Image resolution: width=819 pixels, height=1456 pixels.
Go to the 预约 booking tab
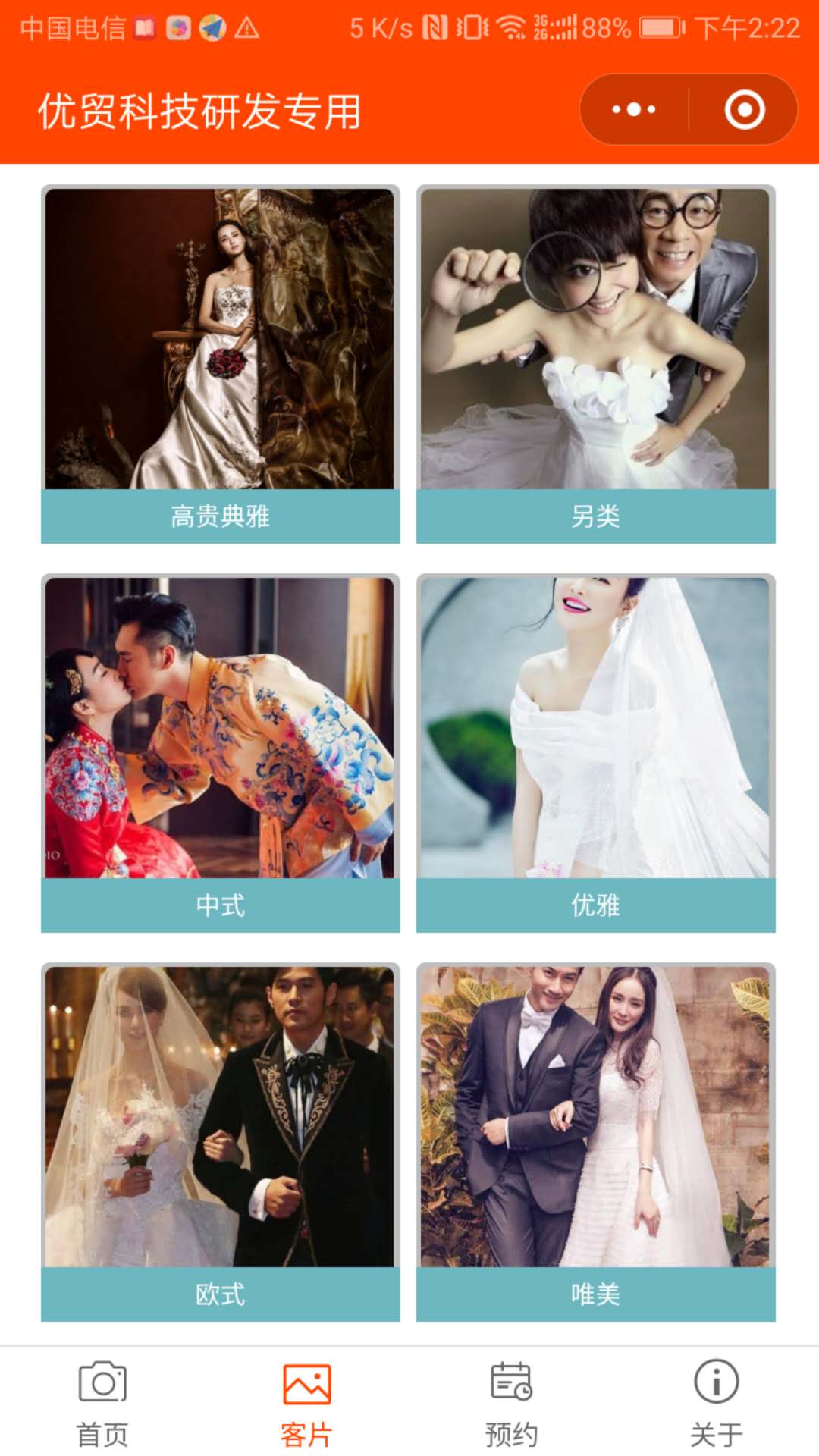(511, 1403)
